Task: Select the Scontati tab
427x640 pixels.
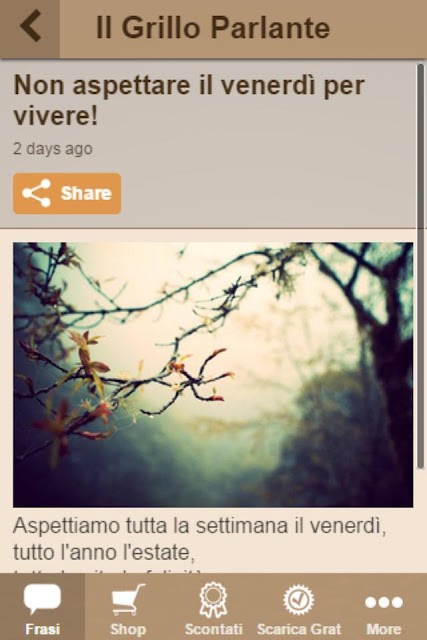Action: coord(213,607)
